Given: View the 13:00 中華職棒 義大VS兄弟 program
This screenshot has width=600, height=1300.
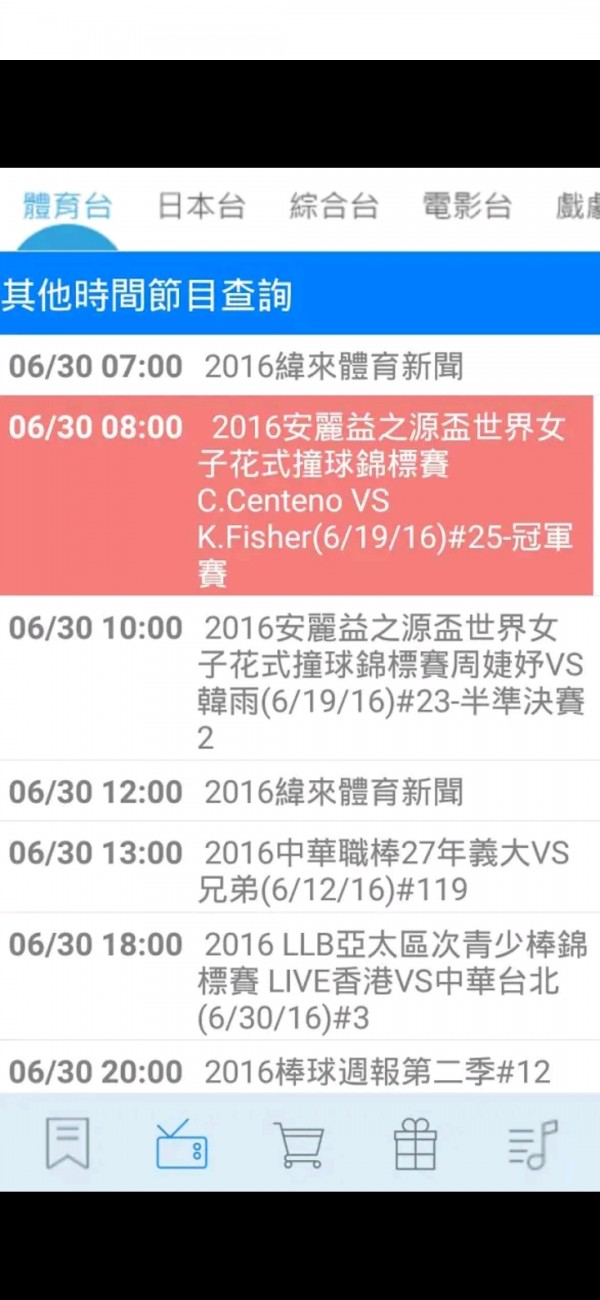Looking at the screenshot, I should click(x=300, y=870).
